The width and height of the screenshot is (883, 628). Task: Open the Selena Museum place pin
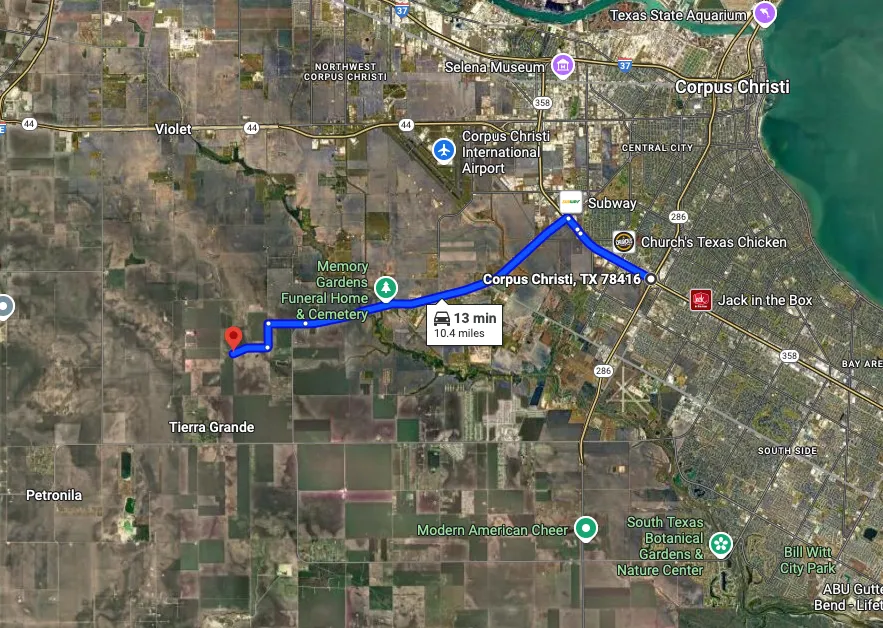(x=563, y=66)
